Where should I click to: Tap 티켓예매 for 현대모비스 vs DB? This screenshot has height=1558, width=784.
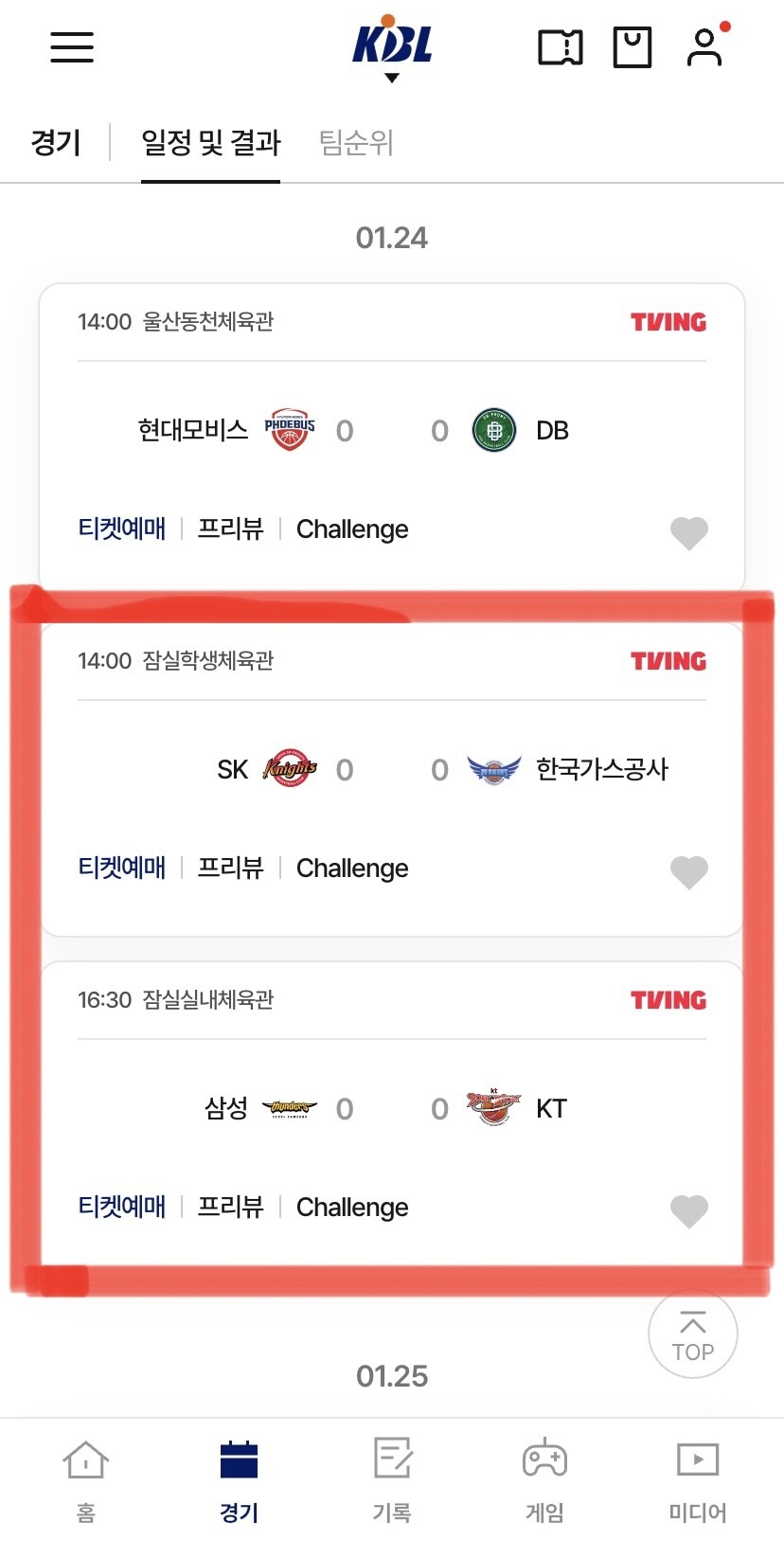121,528
